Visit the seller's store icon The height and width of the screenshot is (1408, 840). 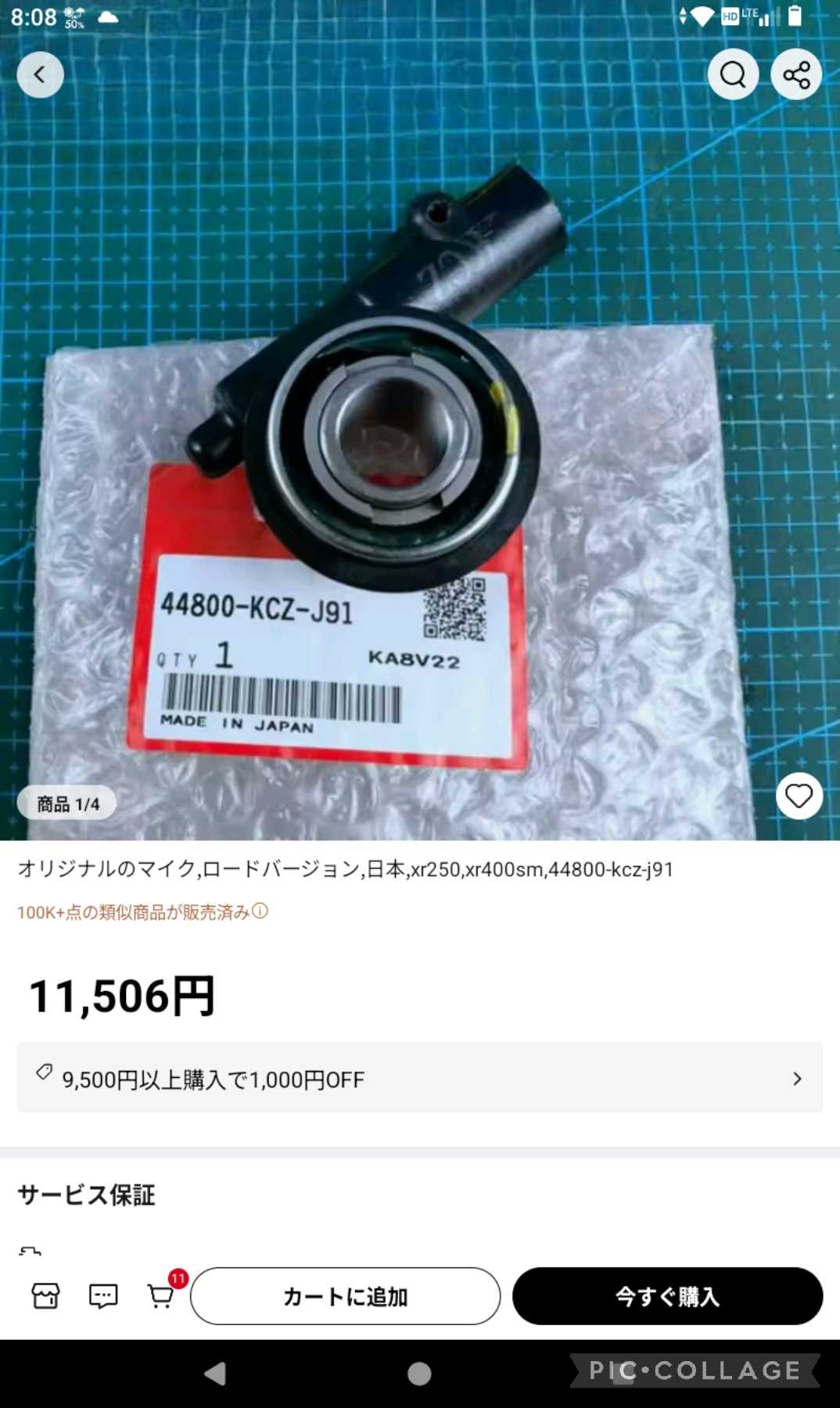point(45,1296)
